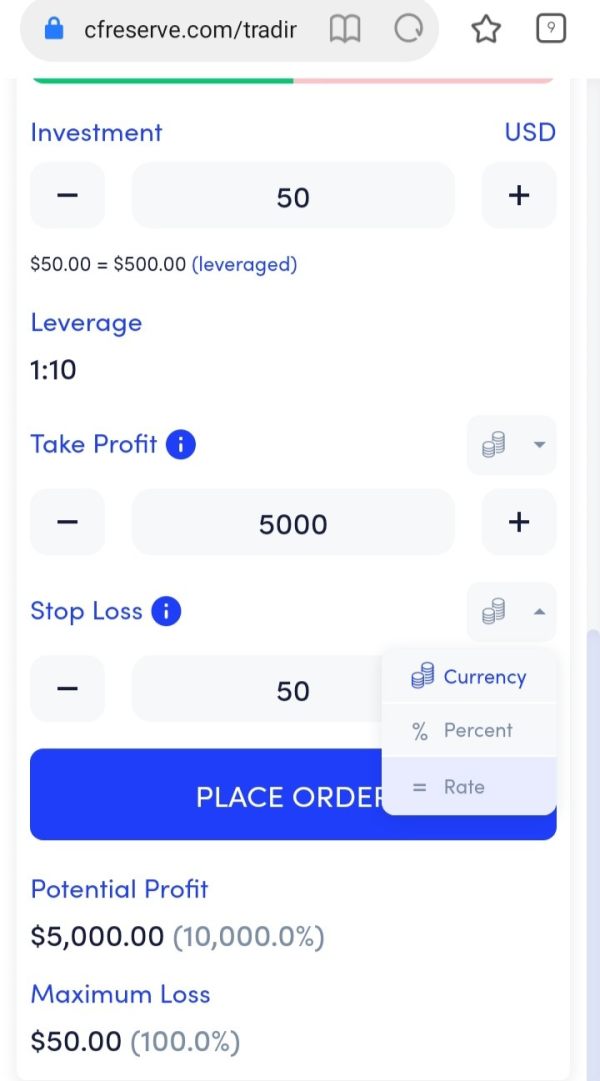Collapse the Stop Loss unit dropdown

tap(512, 612)
